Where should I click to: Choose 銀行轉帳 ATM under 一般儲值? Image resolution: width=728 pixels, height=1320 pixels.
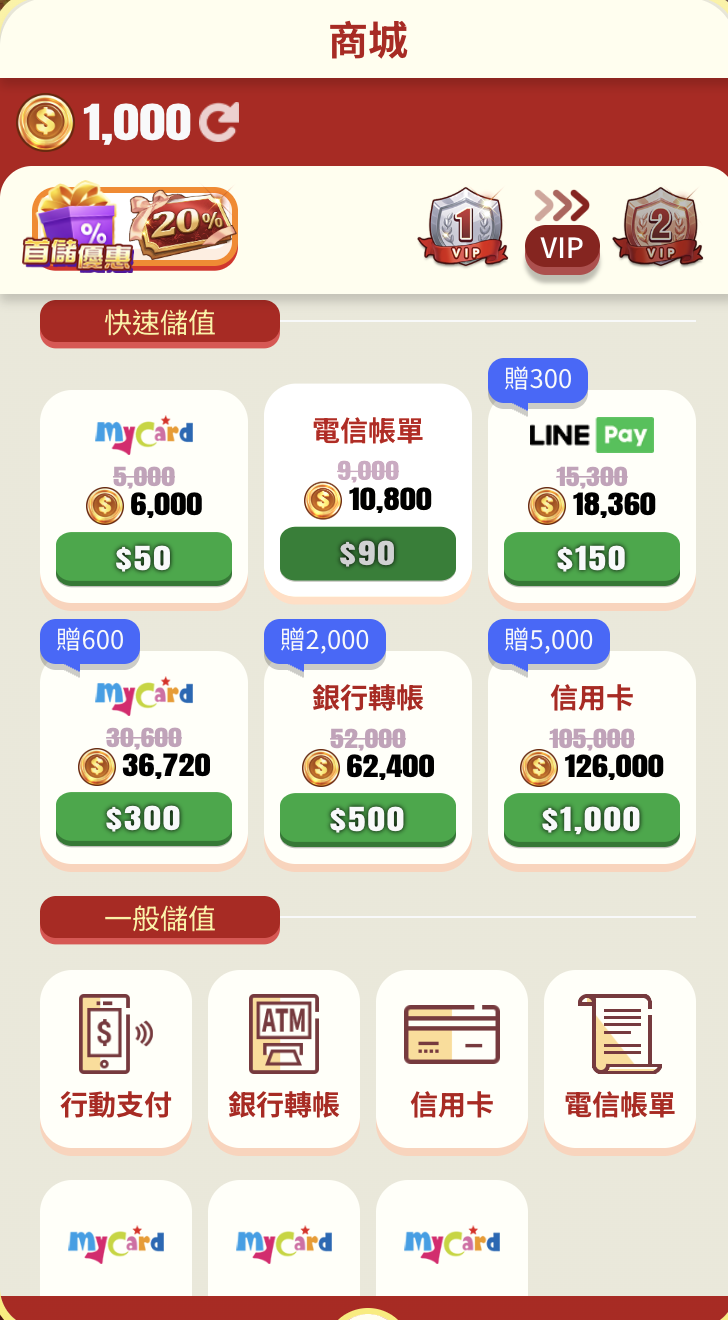[x=284, y=1058]
